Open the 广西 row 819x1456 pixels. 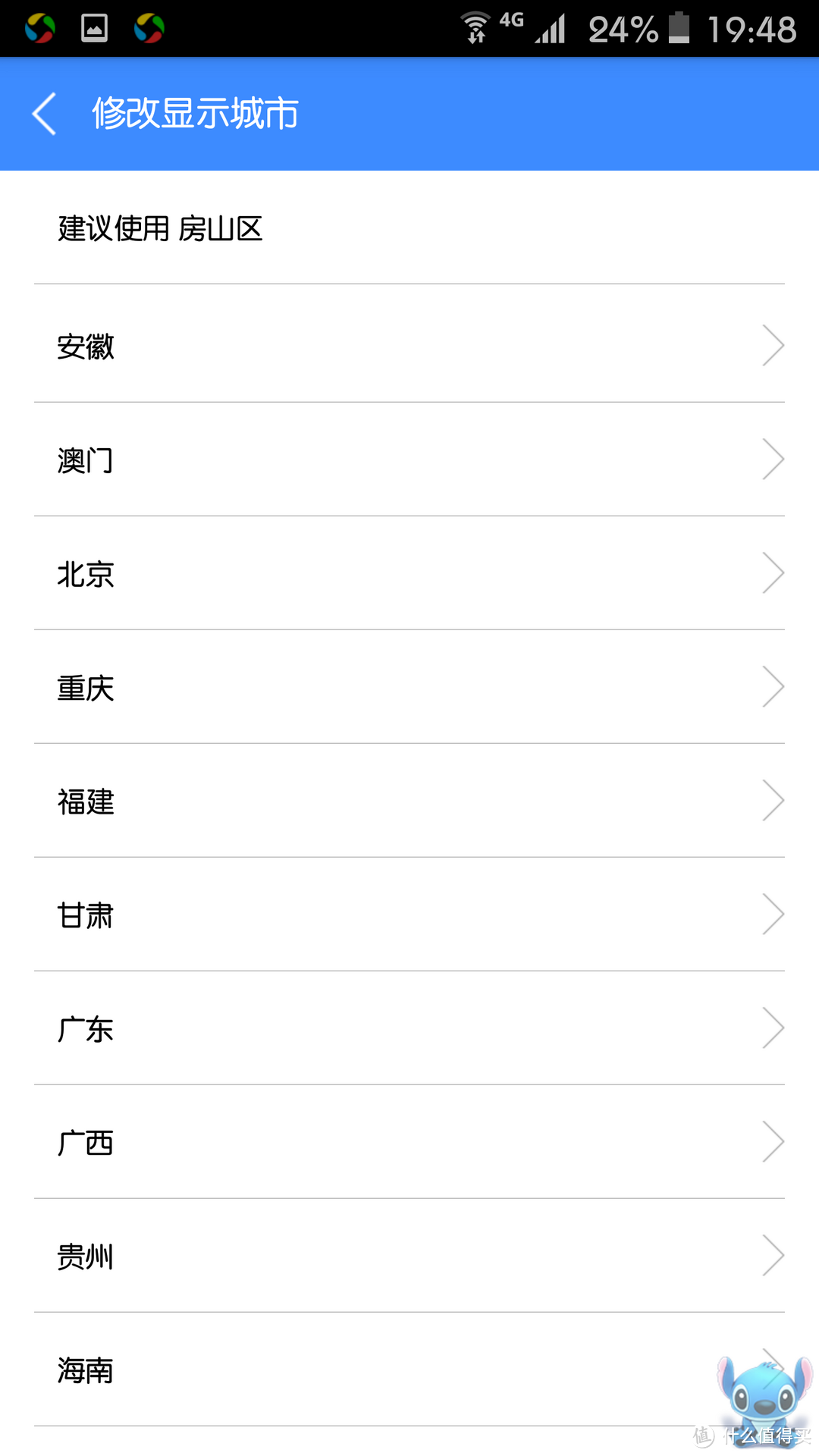tap(409, 1142)
